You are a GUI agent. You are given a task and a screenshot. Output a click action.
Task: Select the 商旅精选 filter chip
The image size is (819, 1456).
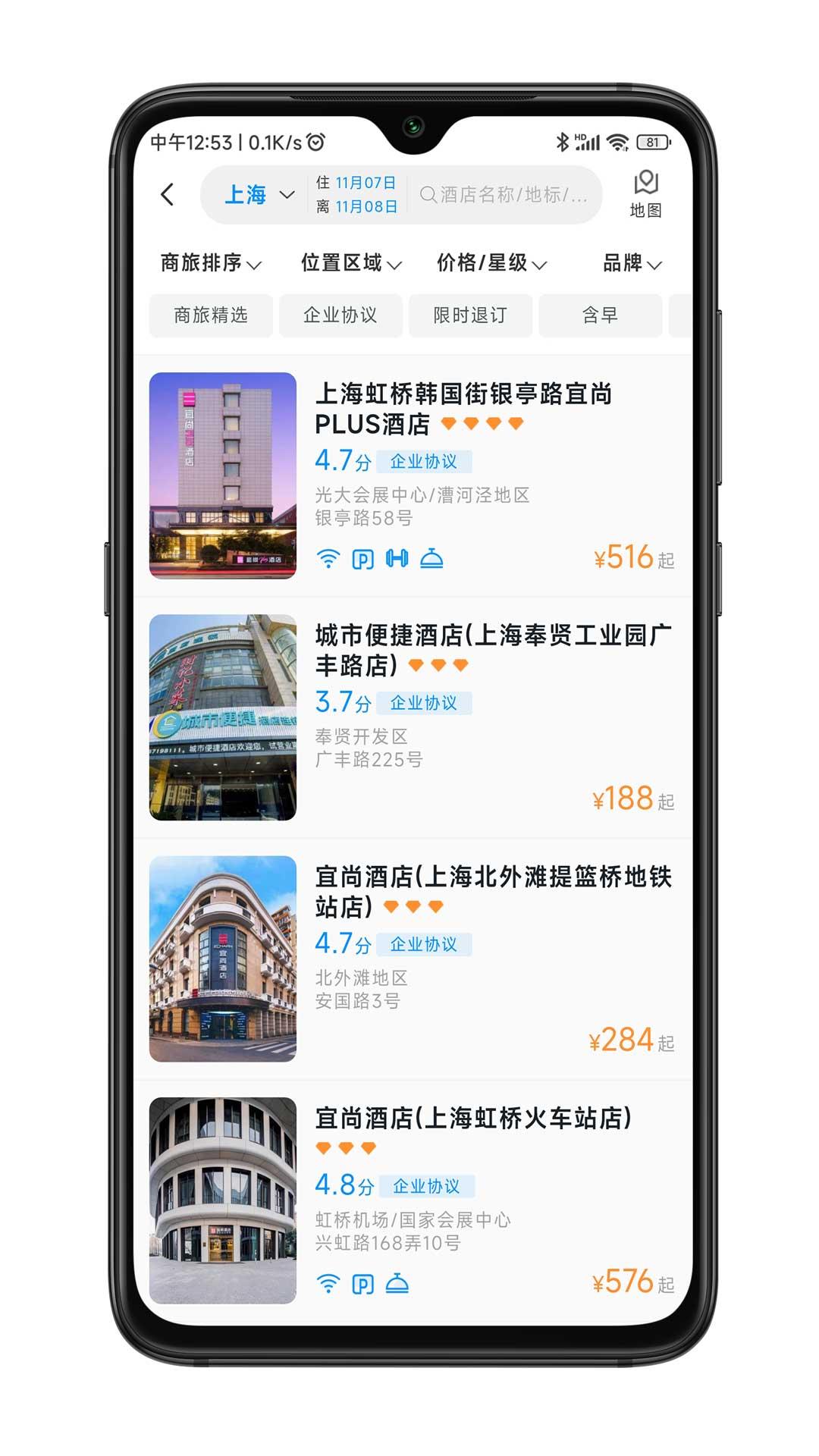pyautogui.click(x=211, y=315)
